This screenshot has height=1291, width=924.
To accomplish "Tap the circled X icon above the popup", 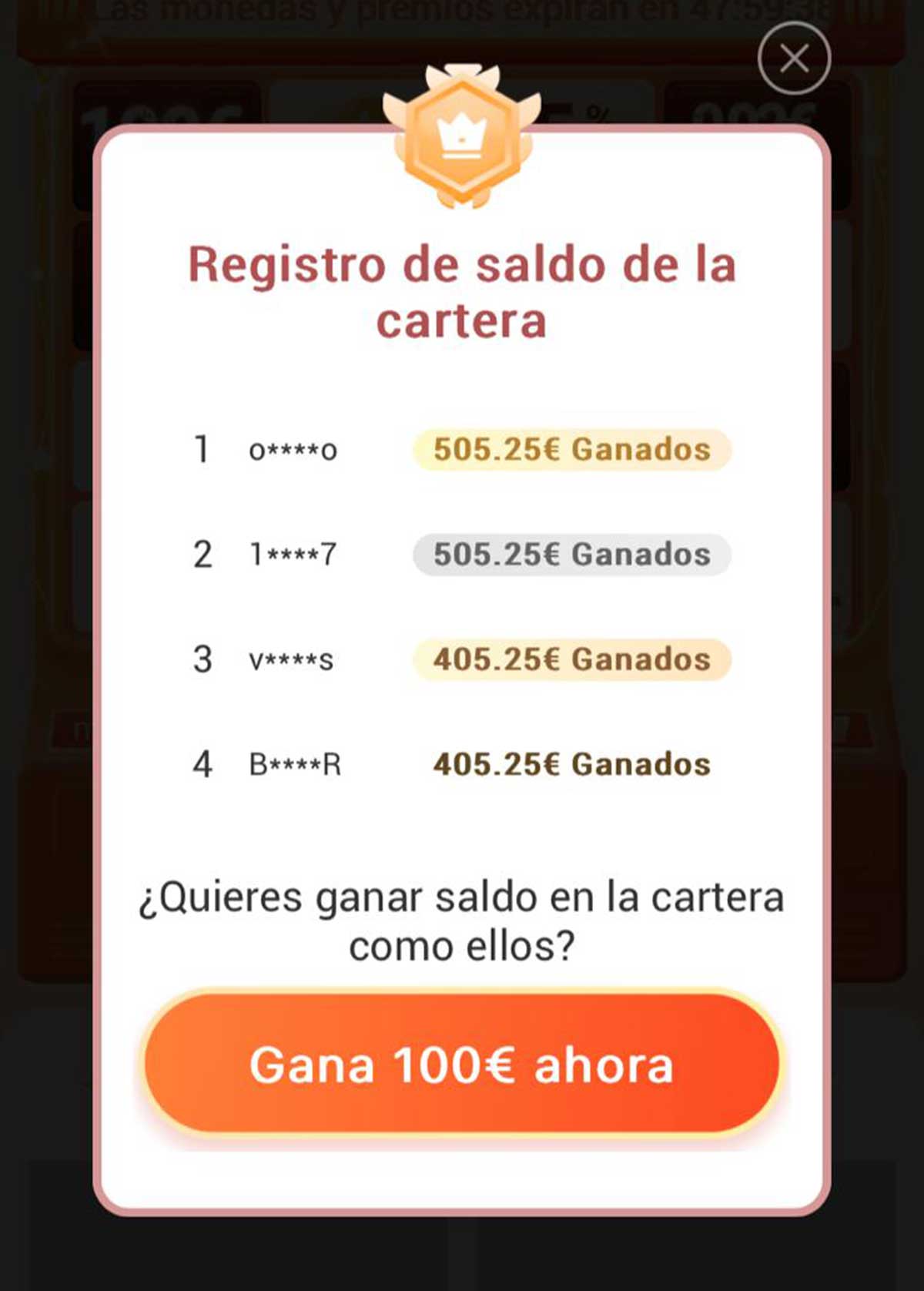I will (794, 57).
